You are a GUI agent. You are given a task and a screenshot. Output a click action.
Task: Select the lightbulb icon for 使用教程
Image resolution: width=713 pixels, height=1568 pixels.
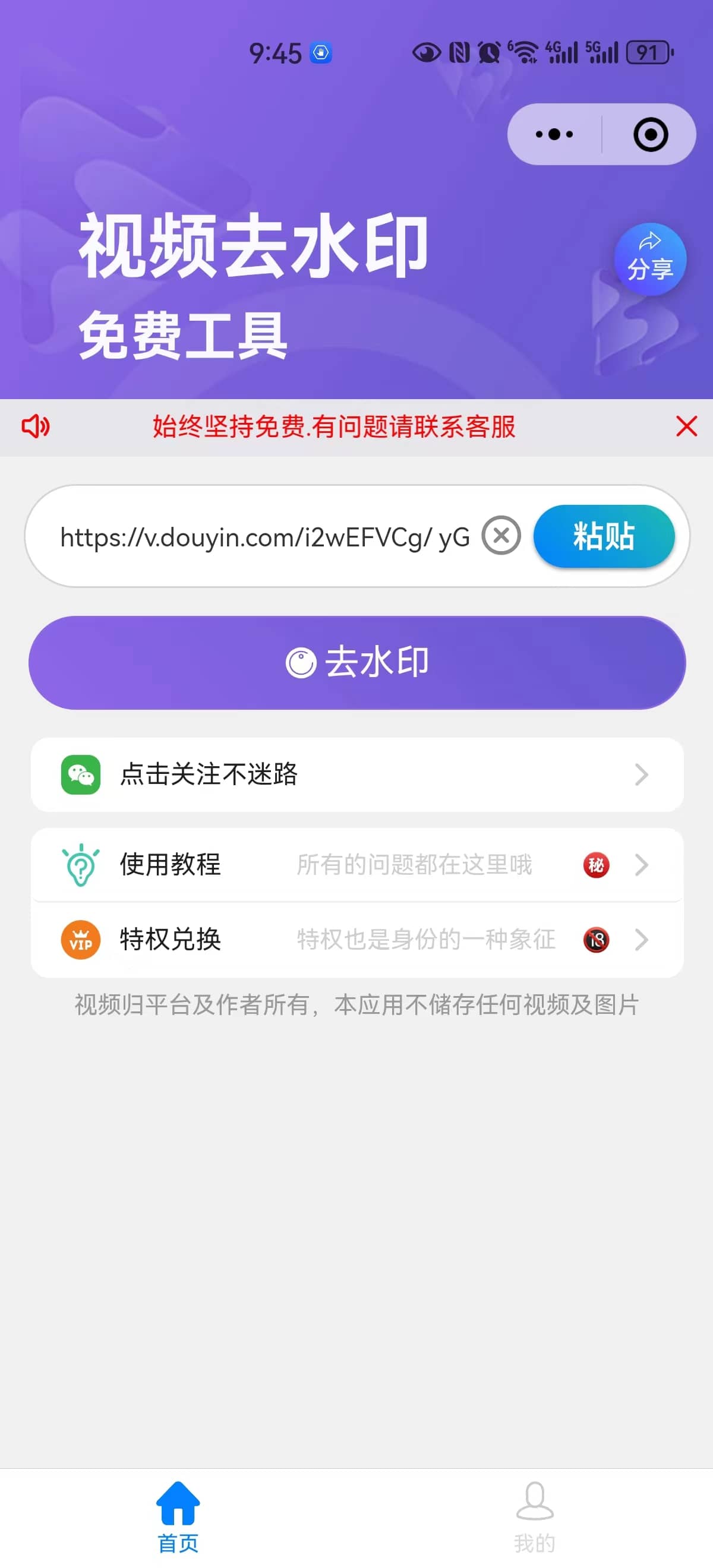point(81,865)
